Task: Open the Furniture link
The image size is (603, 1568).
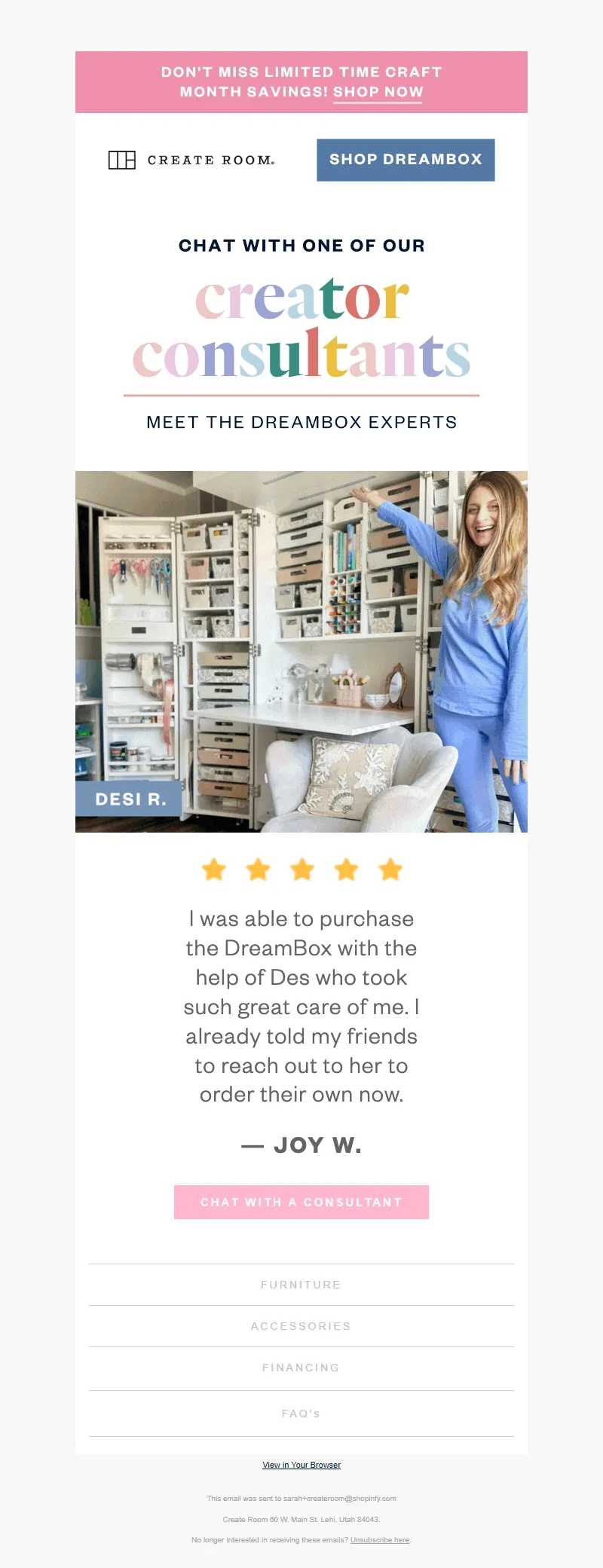Action: 301,1285
